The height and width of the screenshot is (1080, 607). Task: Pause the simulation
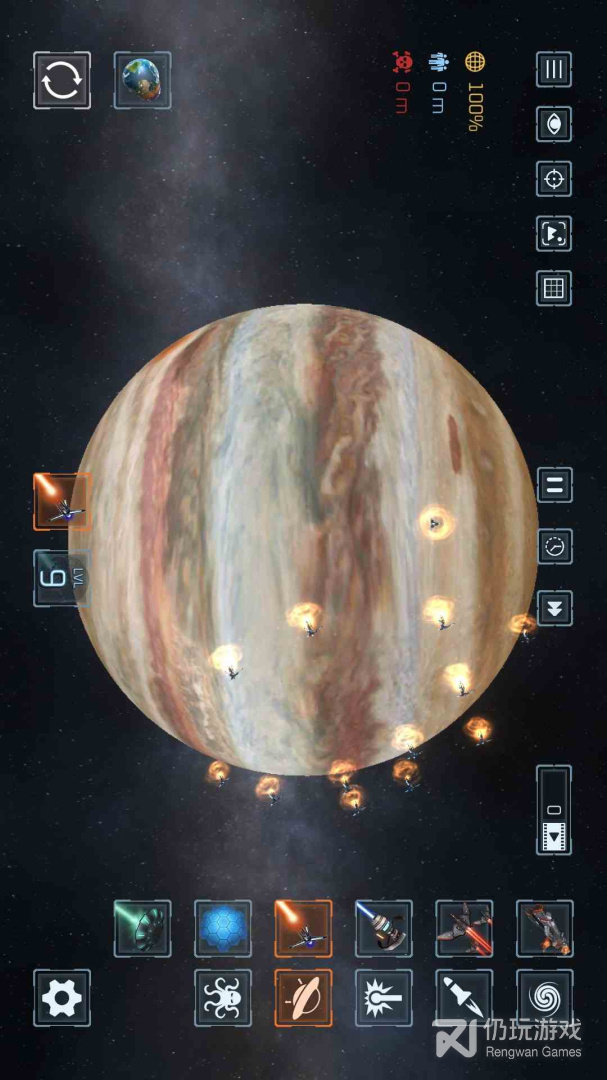coord(555,485)
